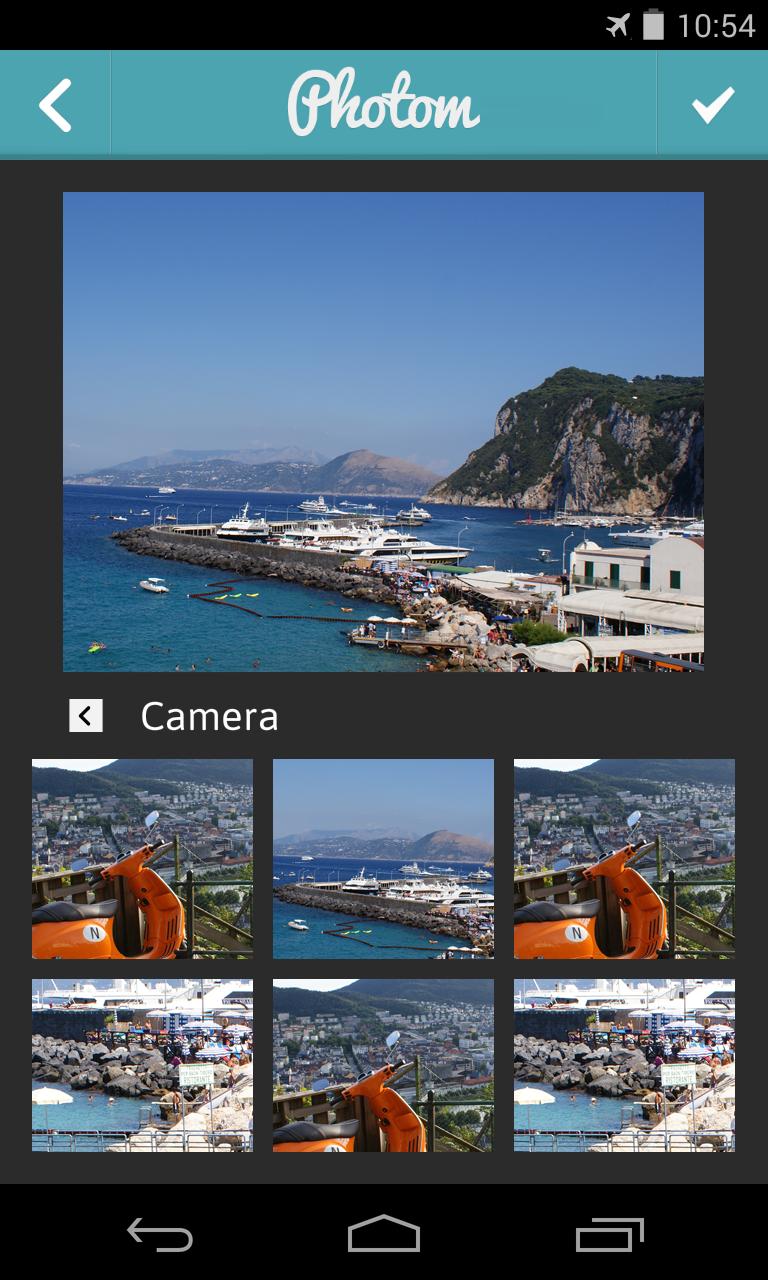Tap the chevron beside the Camera label
This screenshot has width=768, height=1280.
click(x=85, y=714)
